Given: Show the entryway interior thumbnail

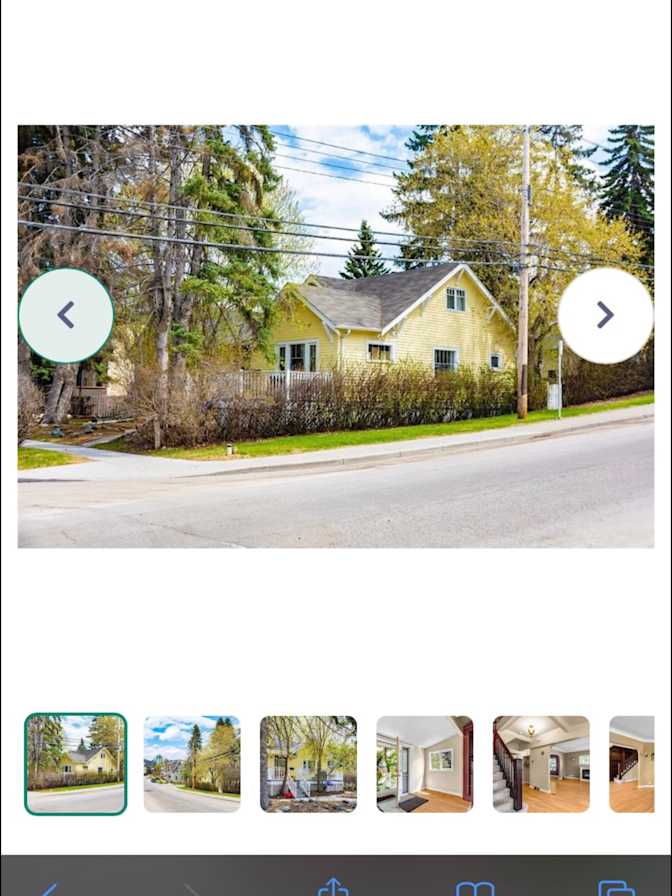Looking at the screenshot, I should (x=424, y=764).
